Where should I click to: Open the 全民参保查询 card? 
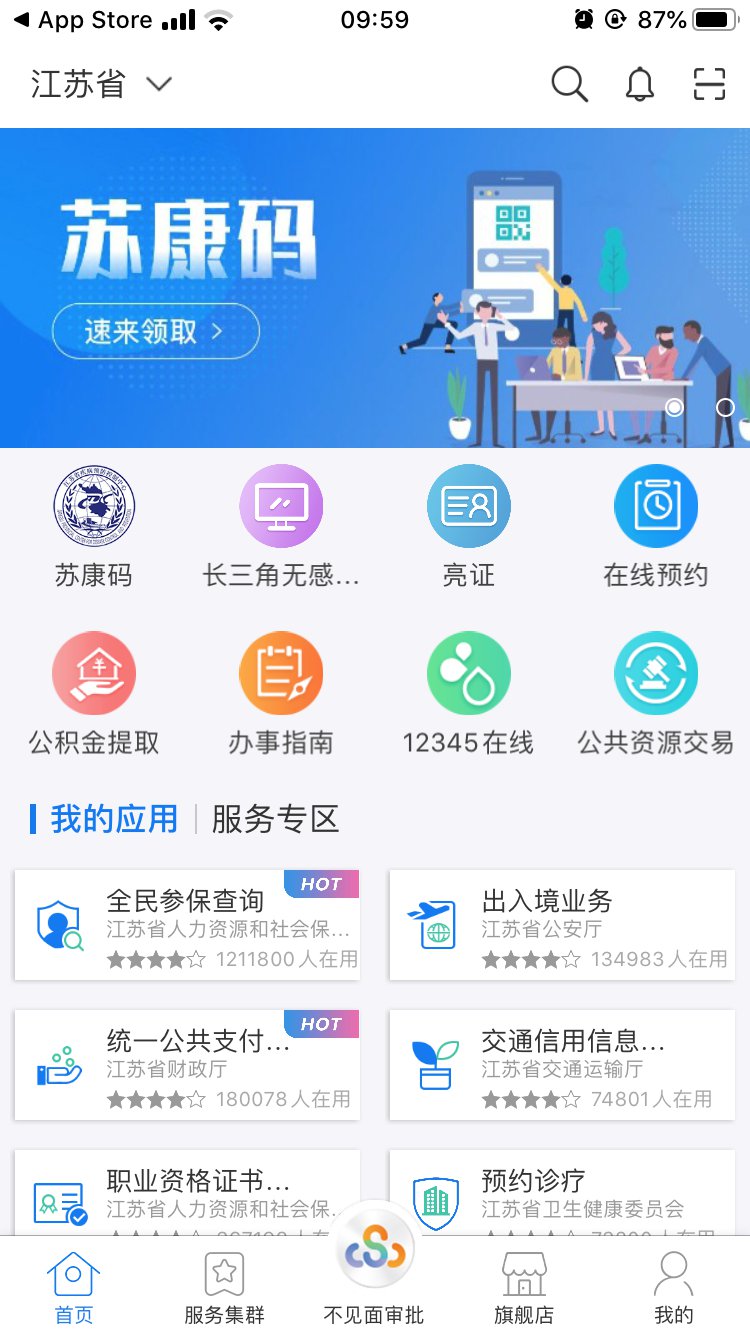pyautogui.click(x=187, y=925)
